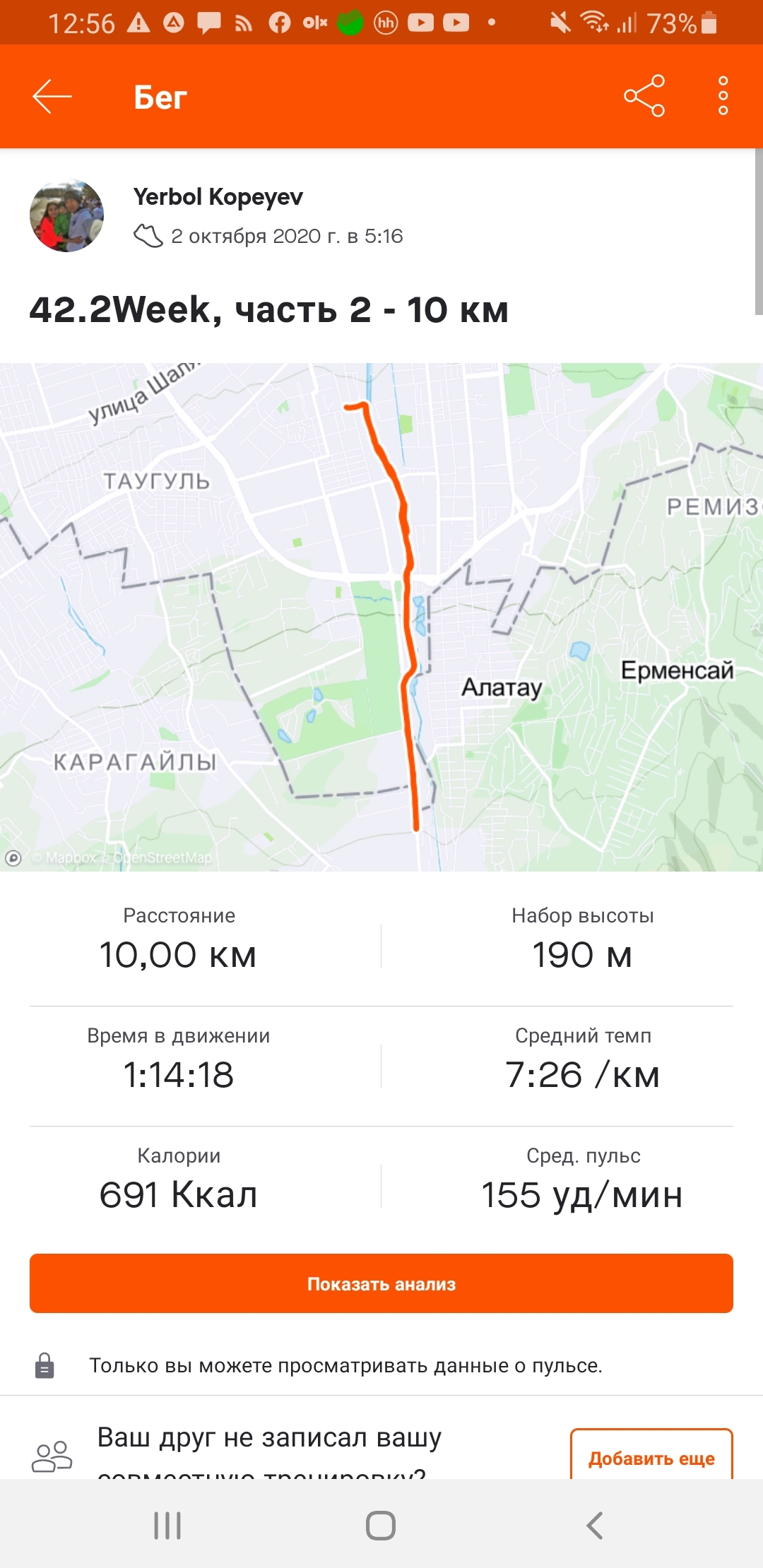The width and height of the screenshot is (763, 1568).
Task: Tap the 'Показать анализ' button
Action: click(381, 1283)
